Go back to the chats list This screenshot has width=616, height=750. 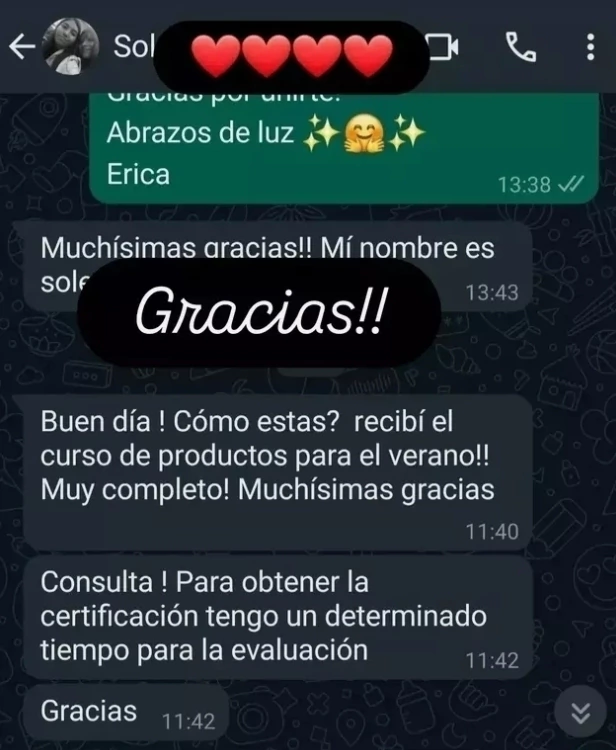(x=22, y=46)
